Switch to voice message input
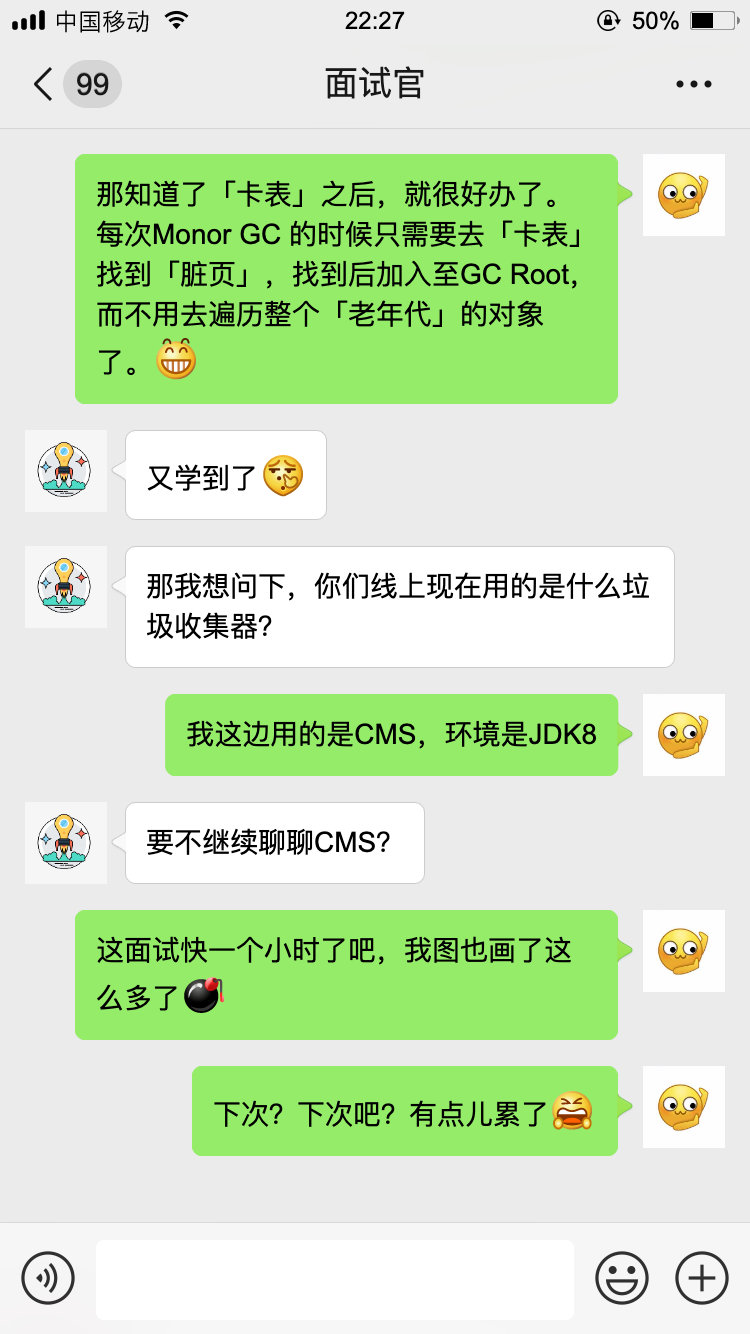The image size is (750, 1334). [x=48, y=1278]
